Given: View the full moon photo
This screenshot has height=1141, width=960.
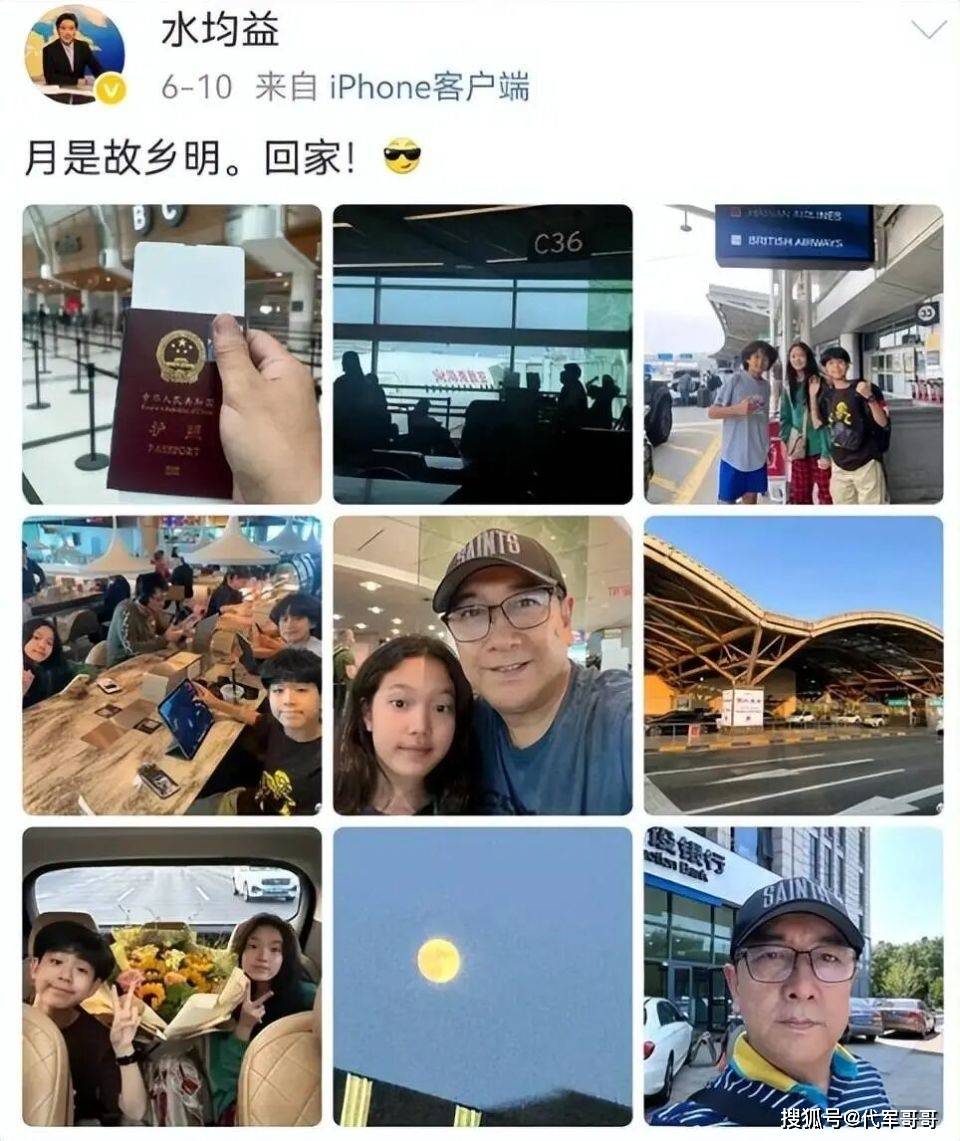Looking at the screenshot, I should point(482,976).
